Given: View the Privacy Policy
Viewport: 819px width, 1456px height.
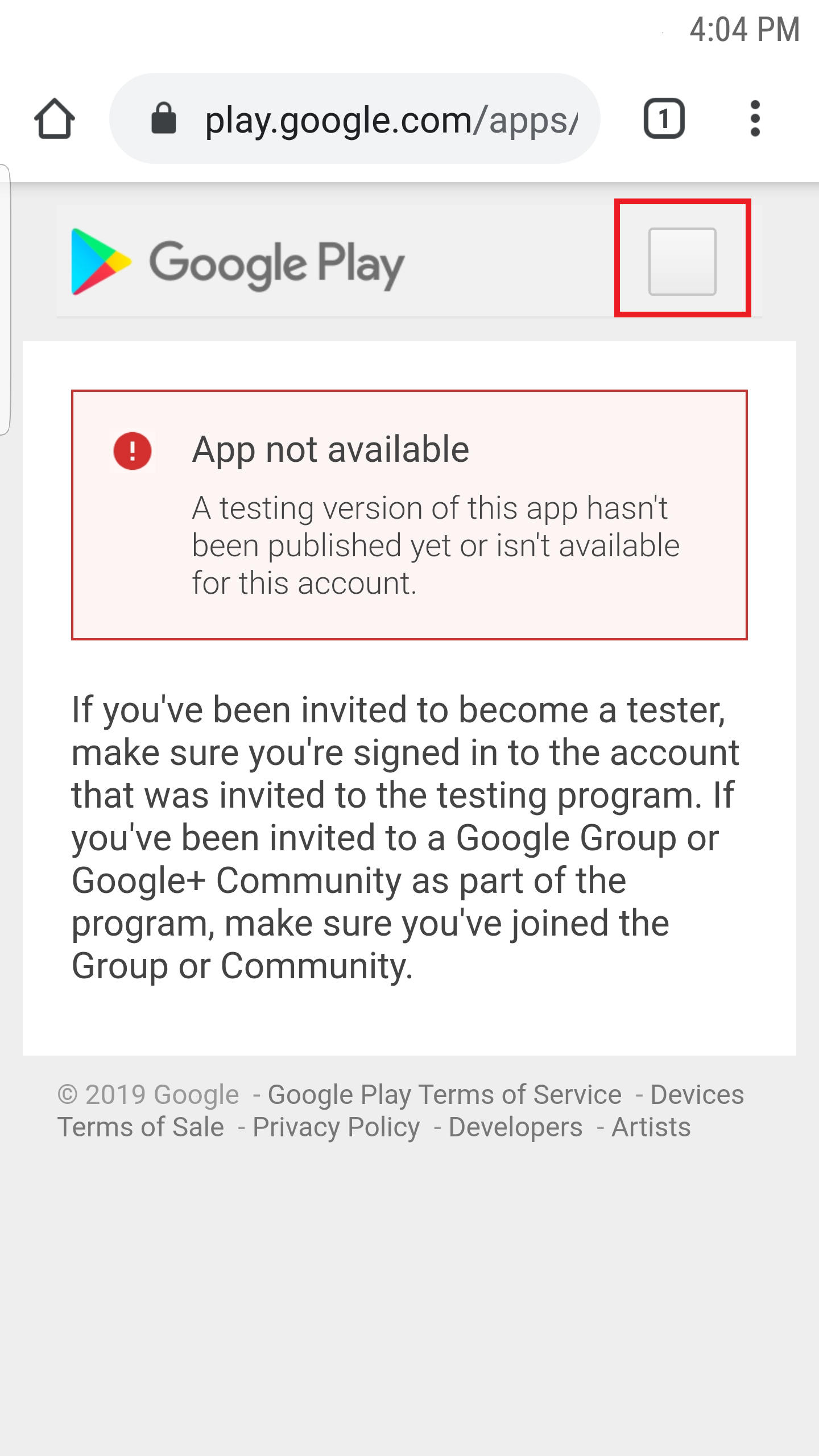Looking at the screenshot, I should click(x=336, y=1127).
